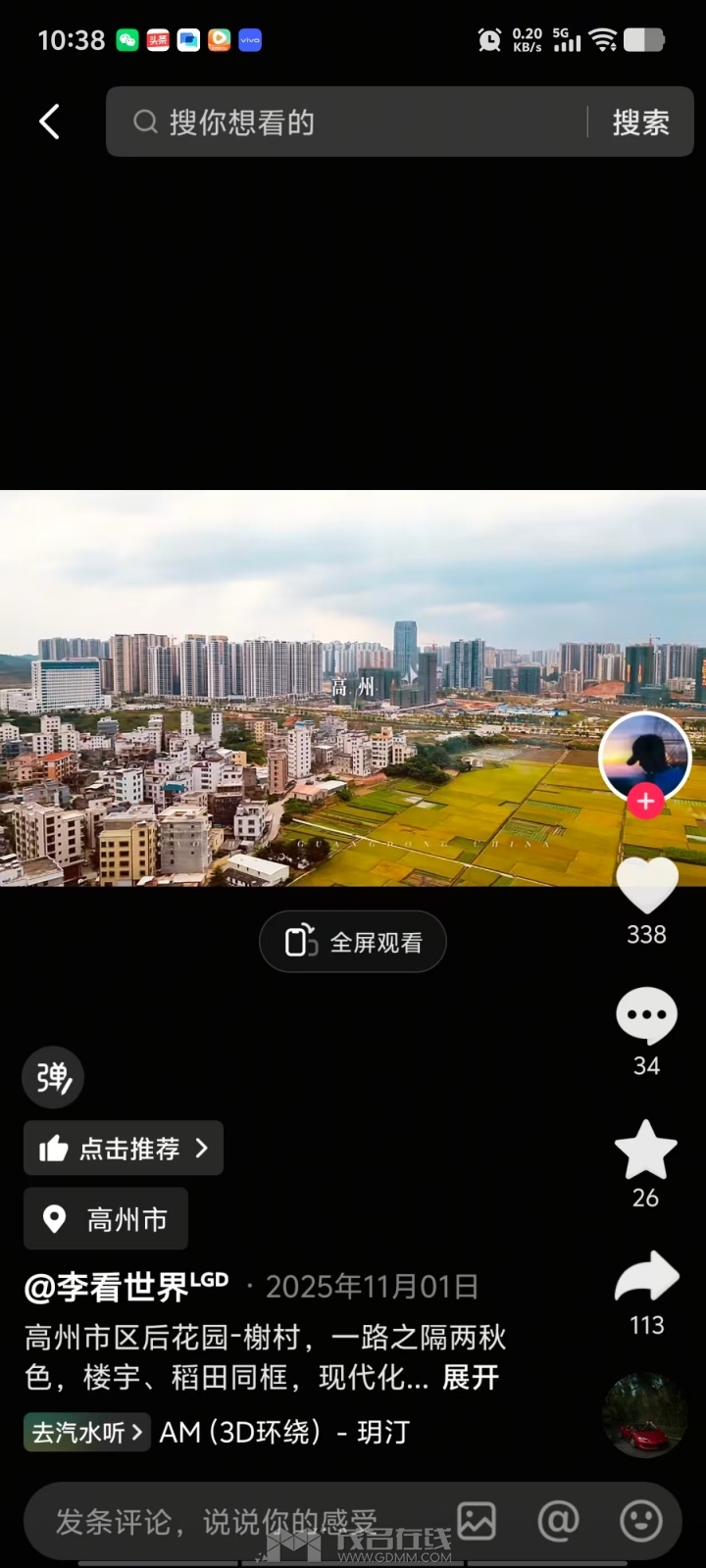Viewport: 706px width, 1568px height.
Task: Tap 去汽水听 music link
Action: [x=86, y=1432]
